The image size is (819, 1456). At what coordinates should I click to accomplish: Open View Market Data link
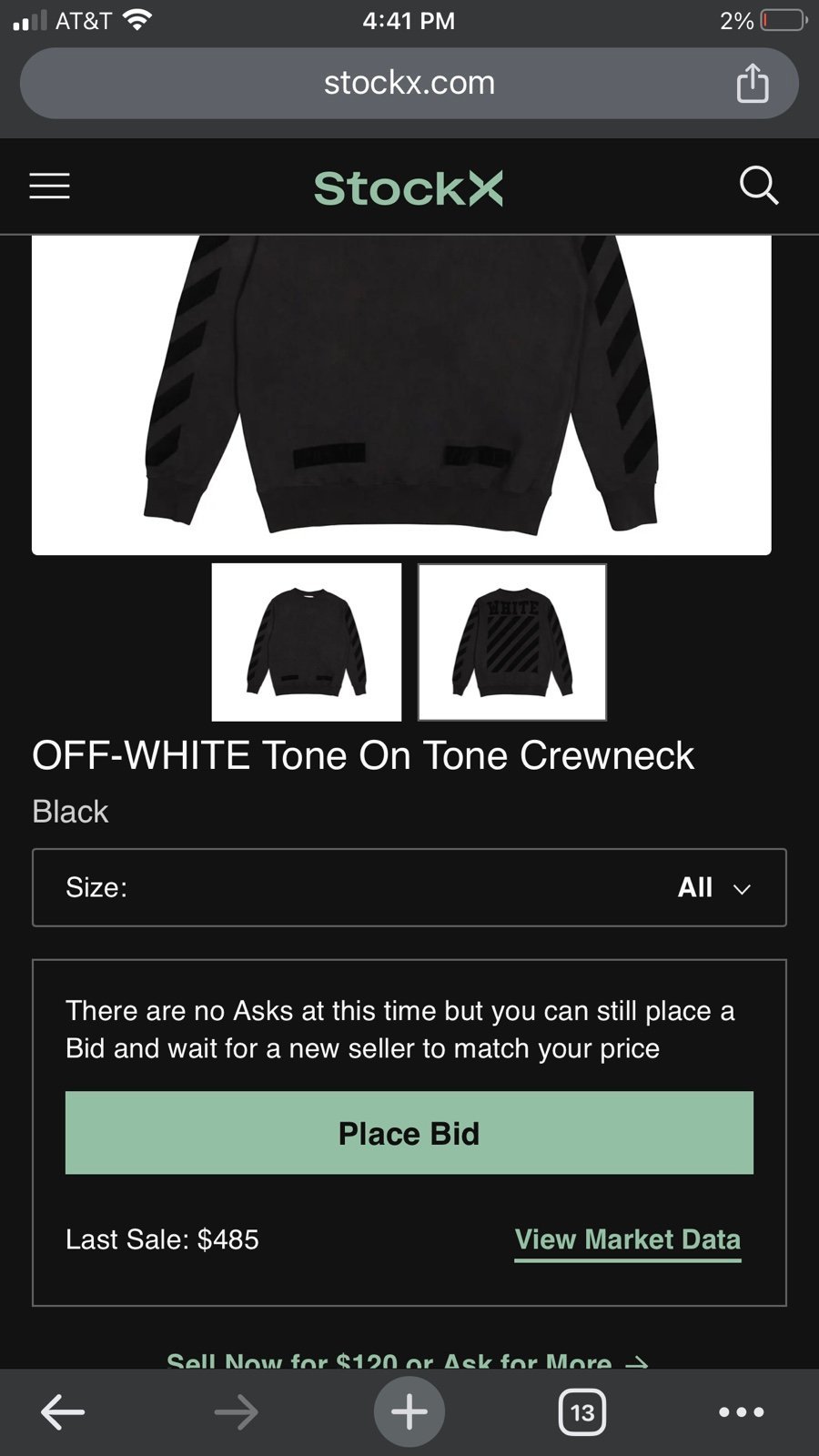click(x=628, y=1240)
